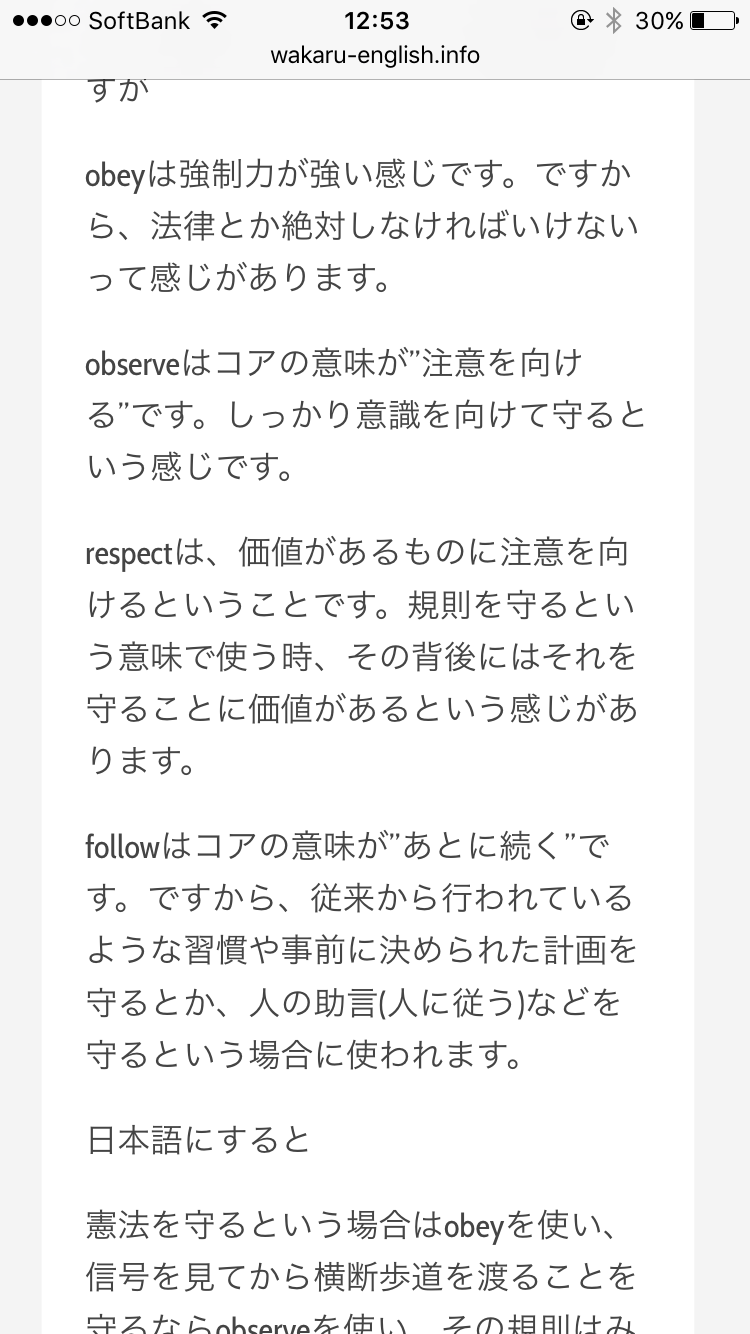Tap the wakaru-english.info address bar
The image size is (750, 1334).
(375, 56)
